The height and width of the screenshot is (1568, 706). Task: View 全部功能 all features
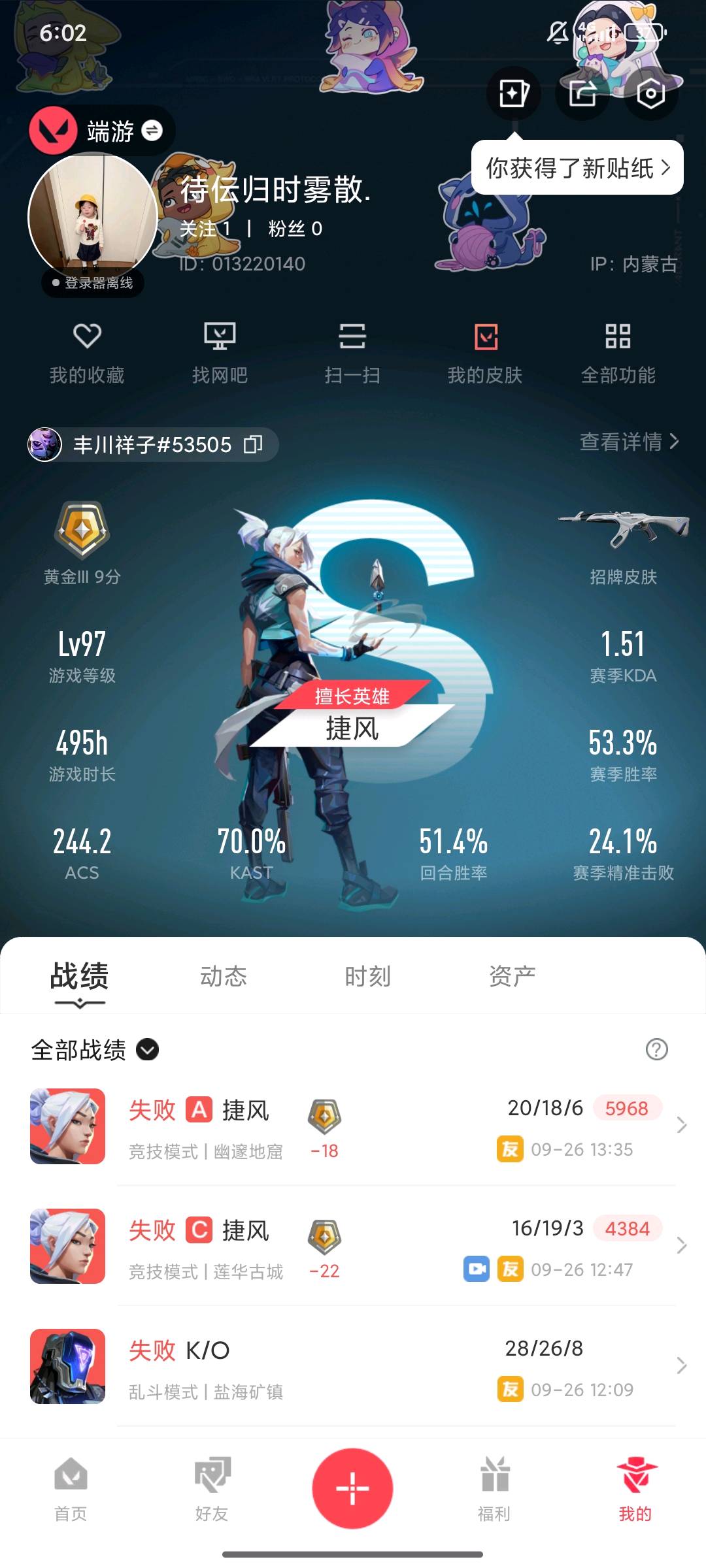618,353
